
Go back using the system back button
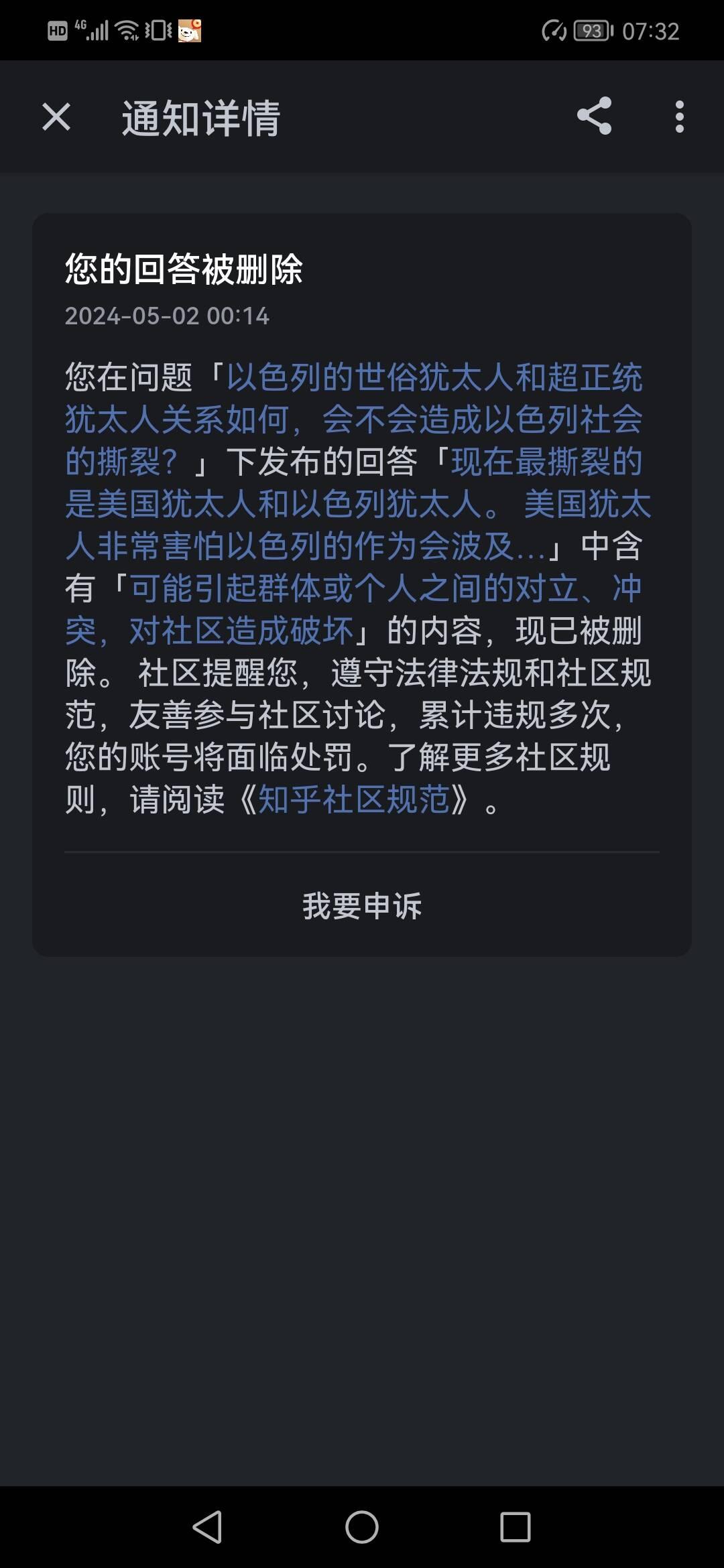click(x=207, y=1528)
